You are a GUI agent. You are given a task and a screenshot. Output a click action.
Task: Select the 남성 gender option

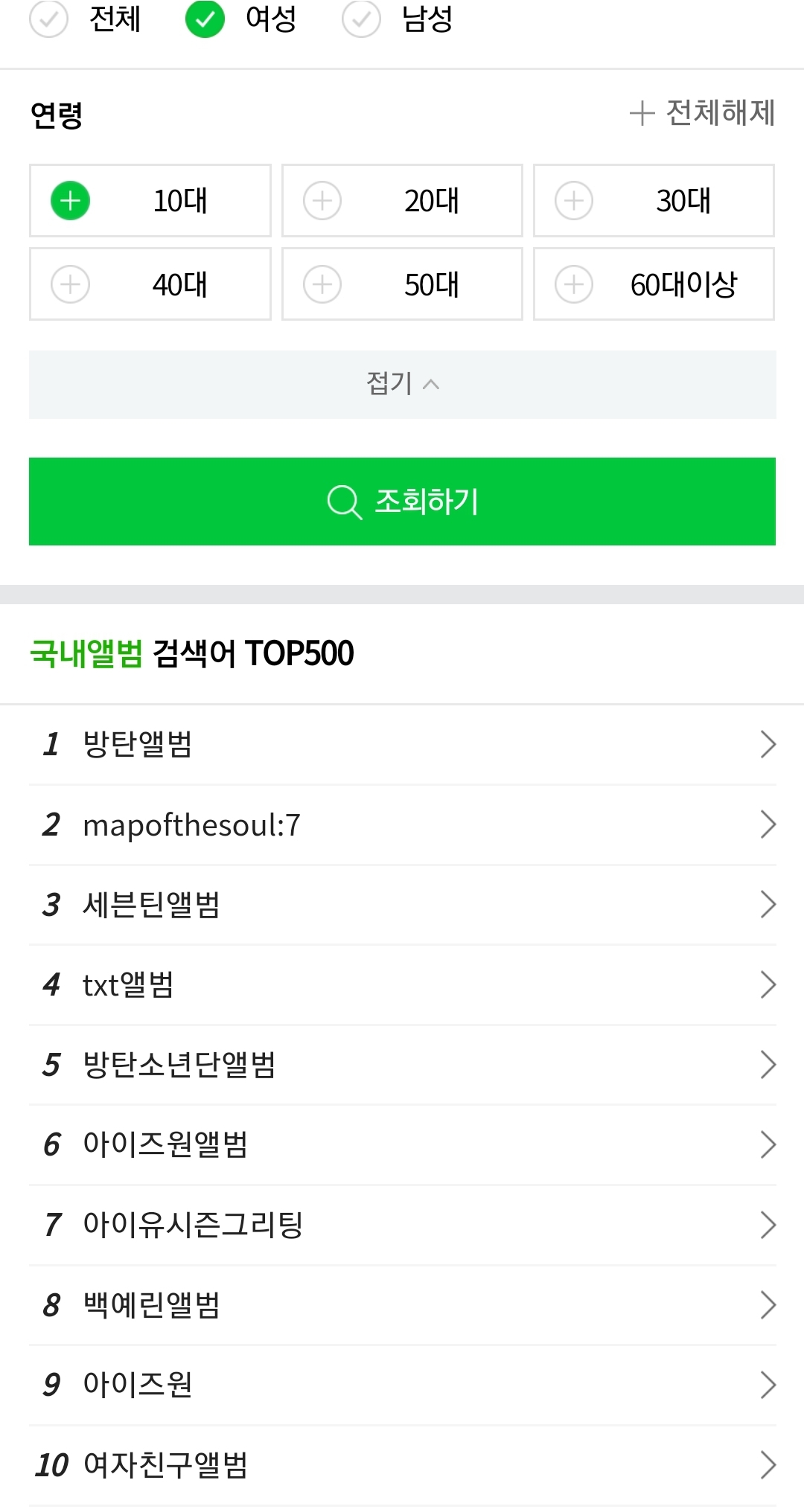click(361, 18)
